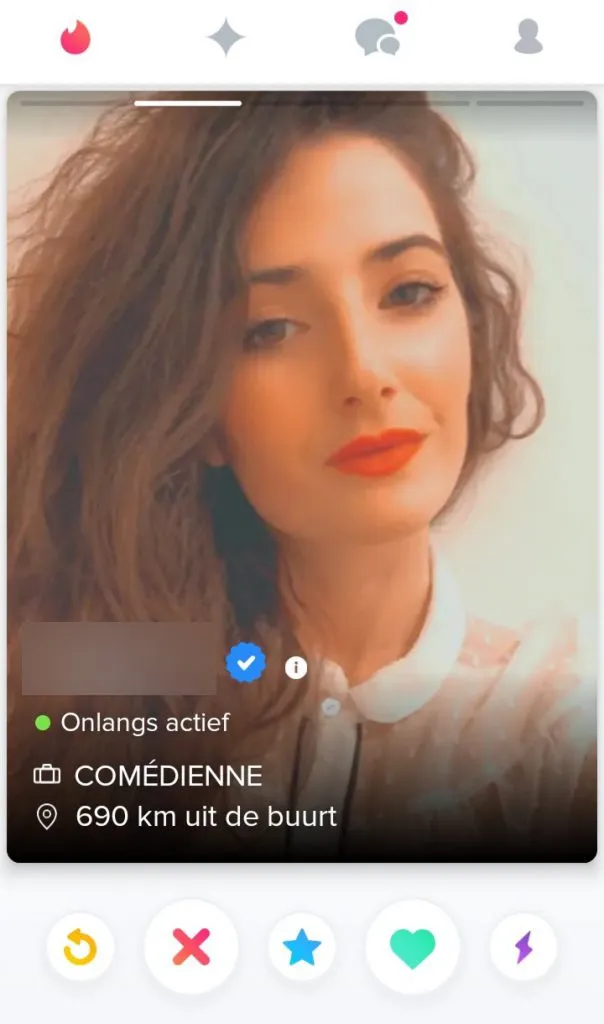Send a Super Like with the star

pos(301,946)
